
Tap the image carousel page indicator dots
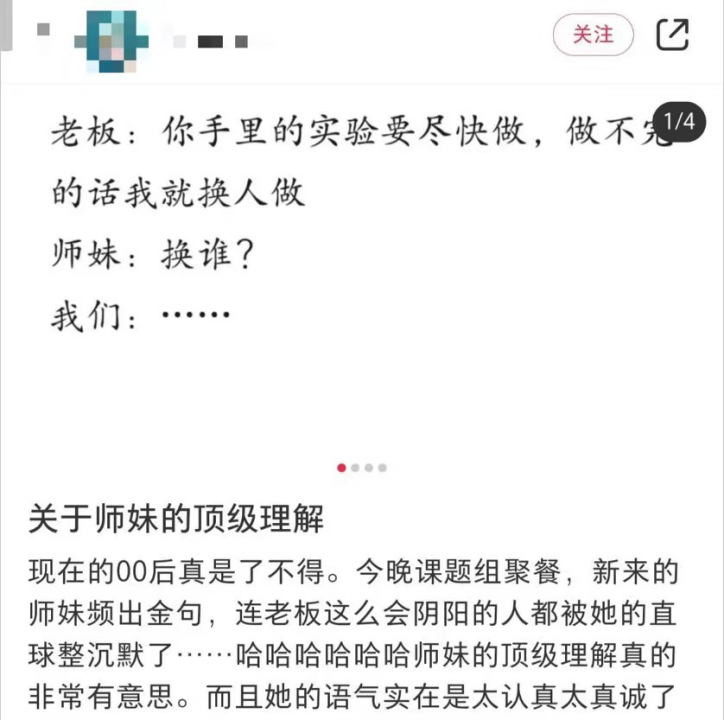[x=361, y=467]
